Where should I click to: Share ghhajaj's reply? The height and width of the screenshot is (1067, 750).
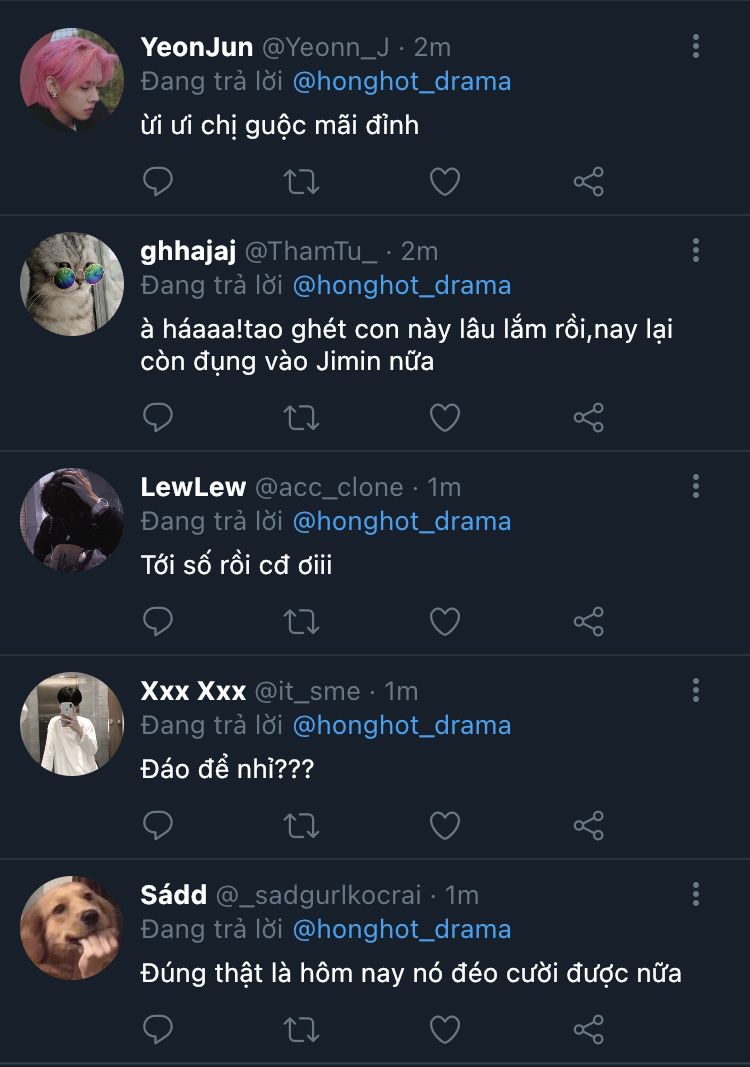tap(588, 417)
